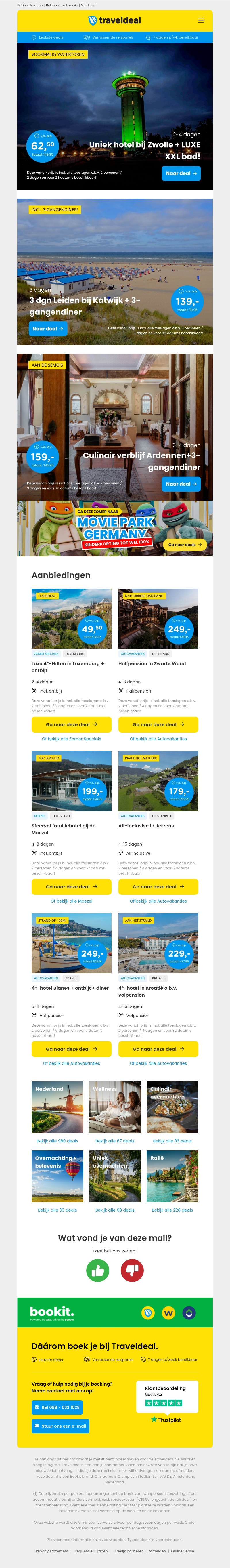The height and width of the screenshot is (1568, 230).
Task: Go to the Luxe Hilton Luxemburg deal
Action: 71,724
